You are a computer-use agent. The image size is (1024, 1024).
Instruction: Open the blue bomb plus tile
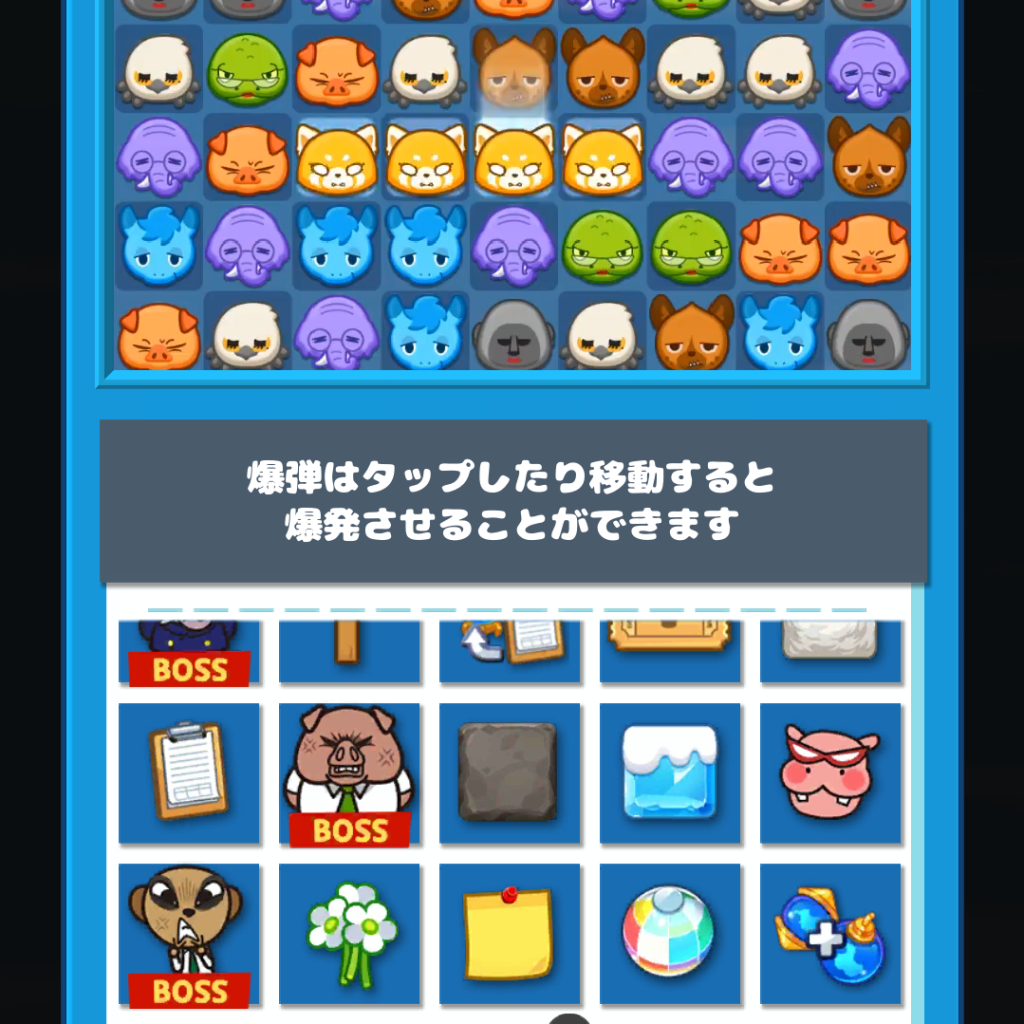[830, 934]
